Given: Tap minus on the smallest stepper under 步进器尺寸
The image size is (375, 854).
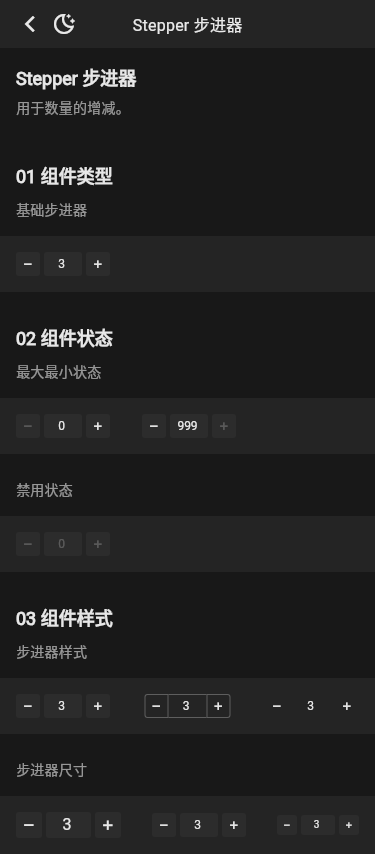Looking at the screenshot, I should [x=287, y=825].
